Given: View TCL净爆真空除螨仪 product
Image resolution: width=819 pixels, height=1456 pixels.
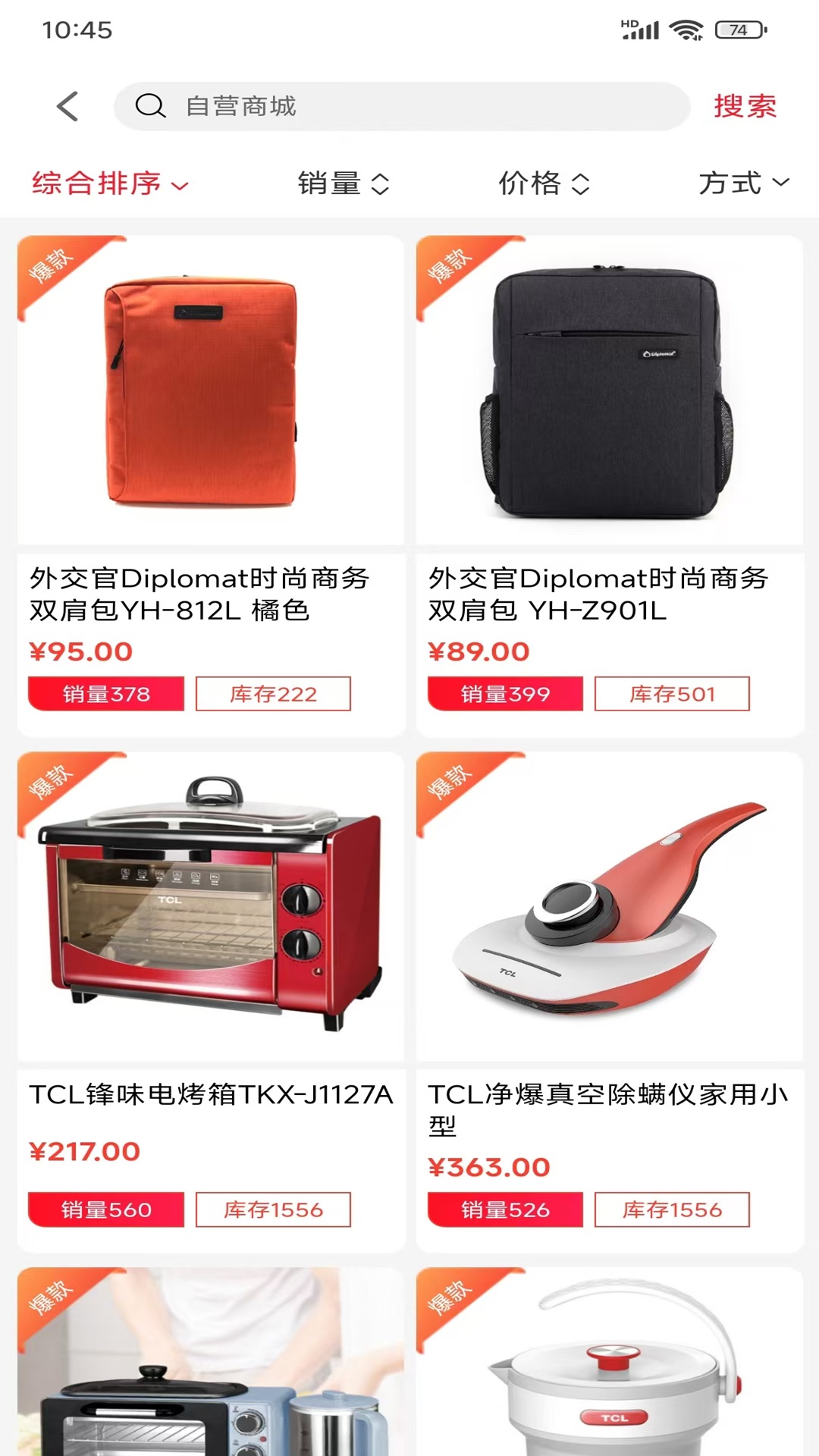Looking at the screenshot, I should click(609, 910).
